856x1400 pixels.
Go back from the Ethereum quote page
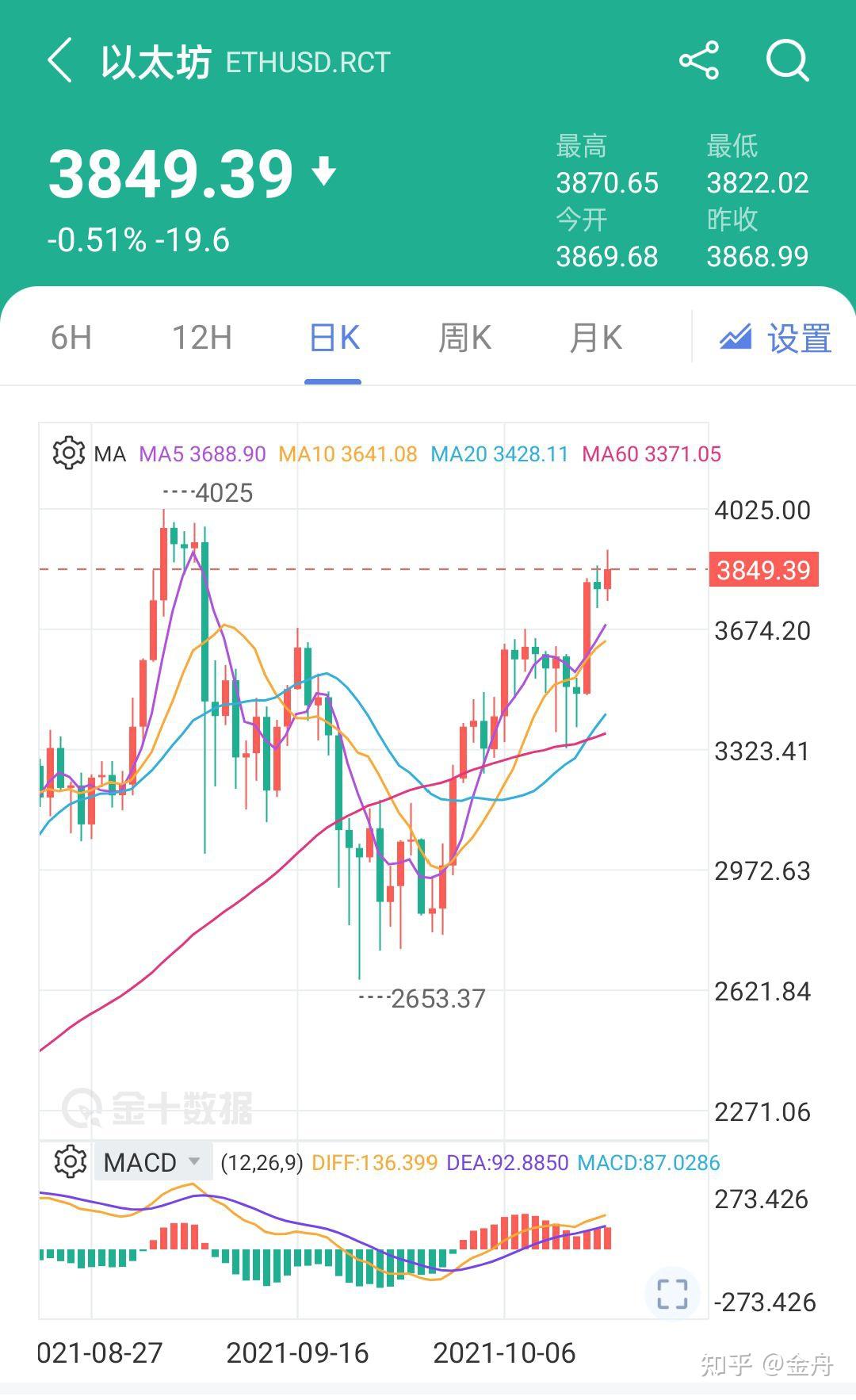coord(60,61)
